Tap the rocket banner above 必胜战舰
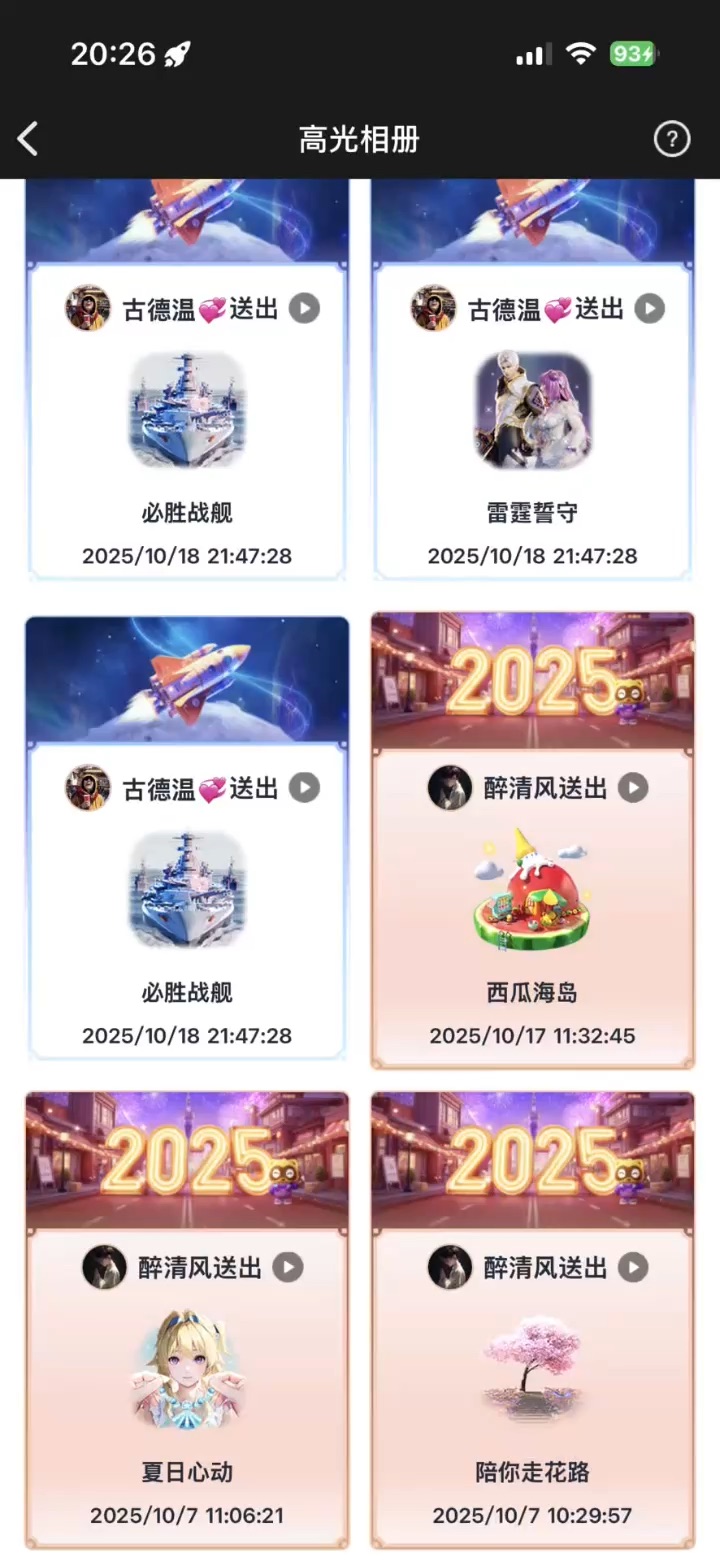The image size is (720, 1560). [x=186, y=680]
